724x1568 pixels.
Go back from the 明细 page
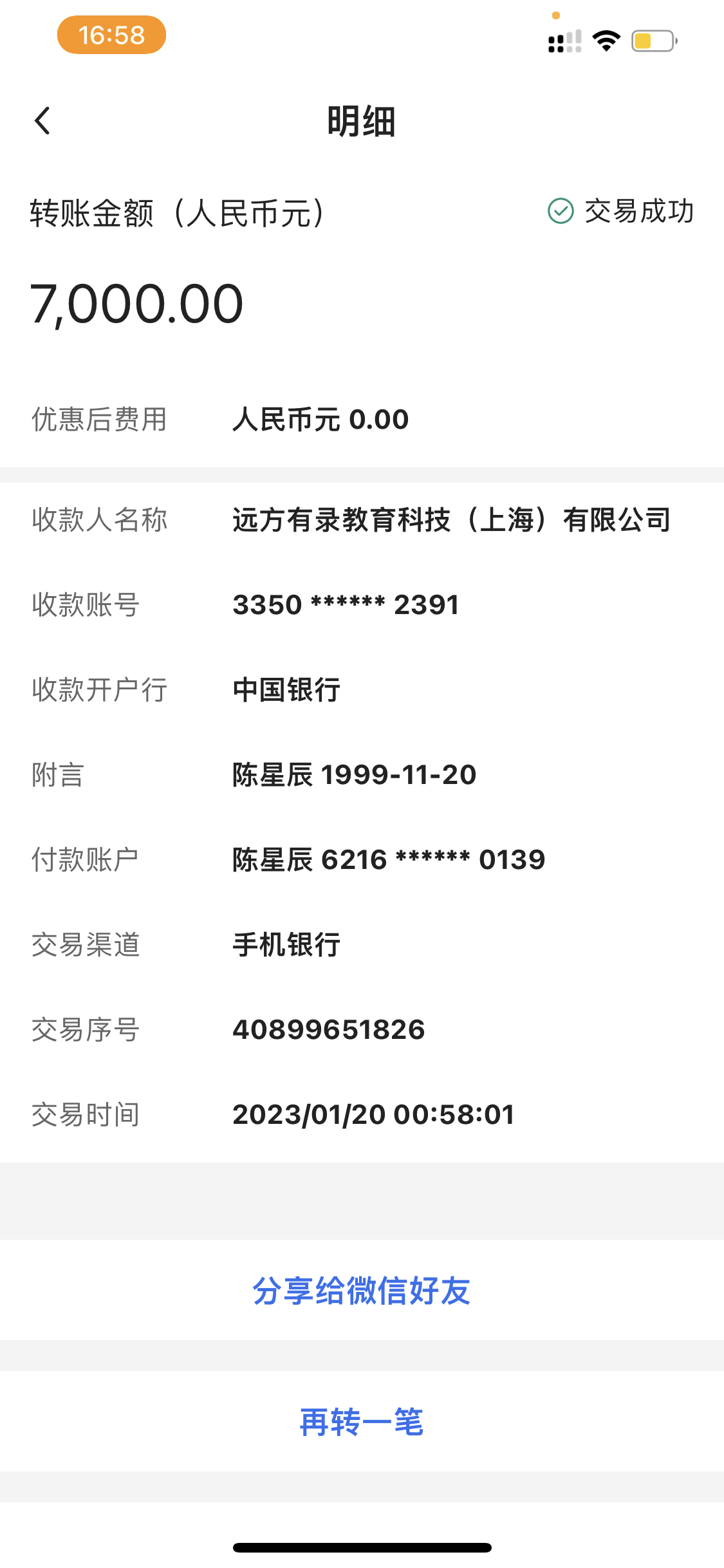(x=42, y=121)
